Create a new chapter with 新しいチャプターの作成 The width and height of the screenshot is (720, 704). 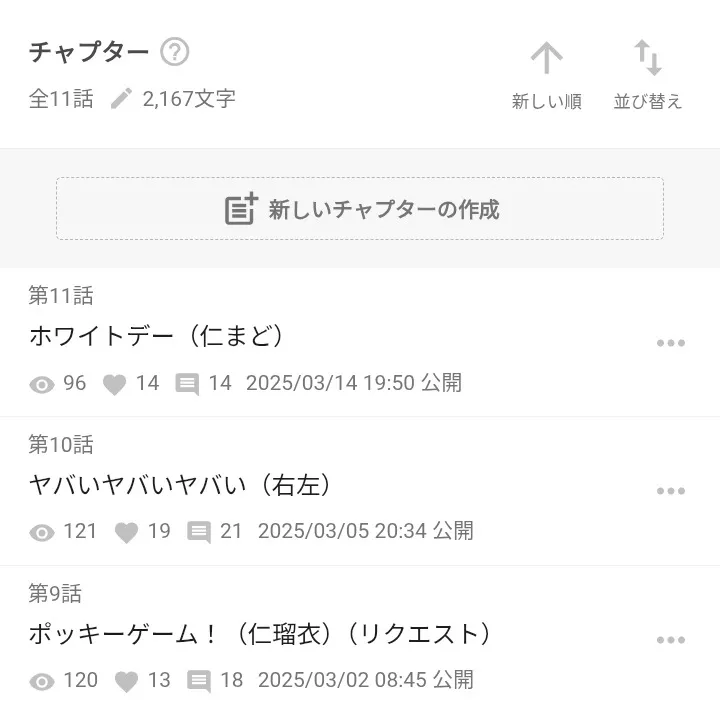(x=360, y=208)
